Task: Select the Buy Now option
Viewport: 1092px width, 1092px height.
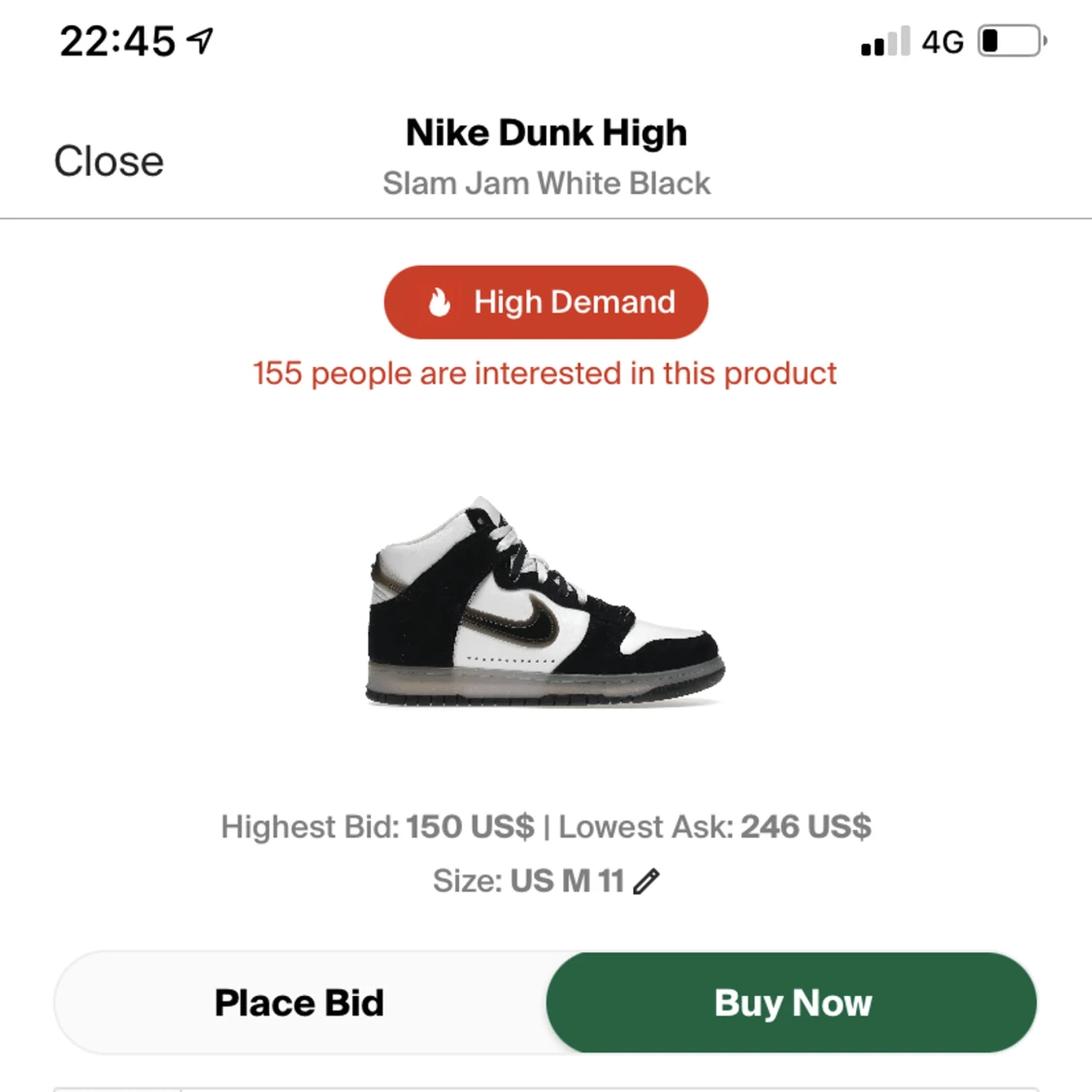Action: click(x=792, y=1003)
